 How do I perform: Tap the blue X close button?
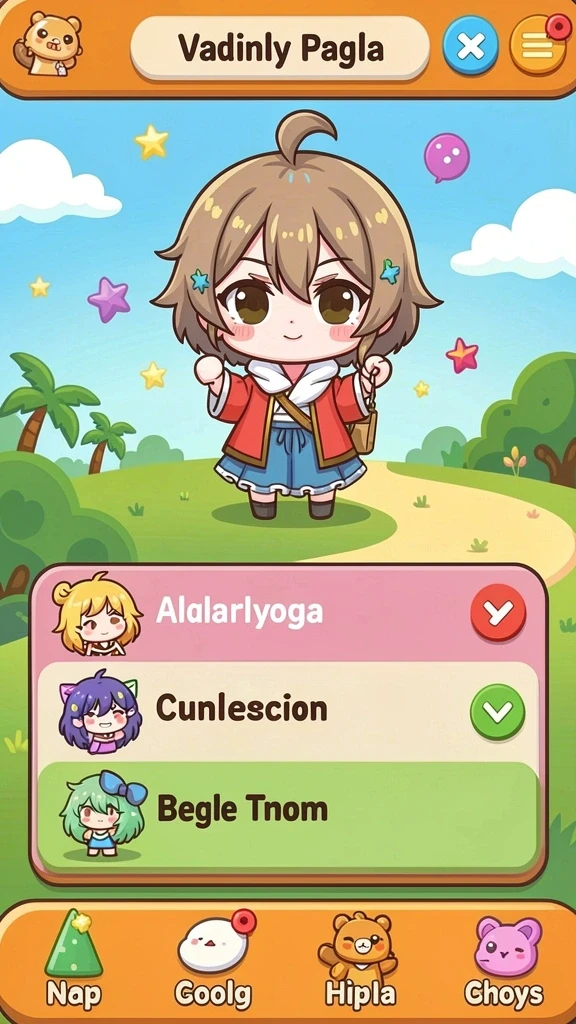[x=470, y=46]
